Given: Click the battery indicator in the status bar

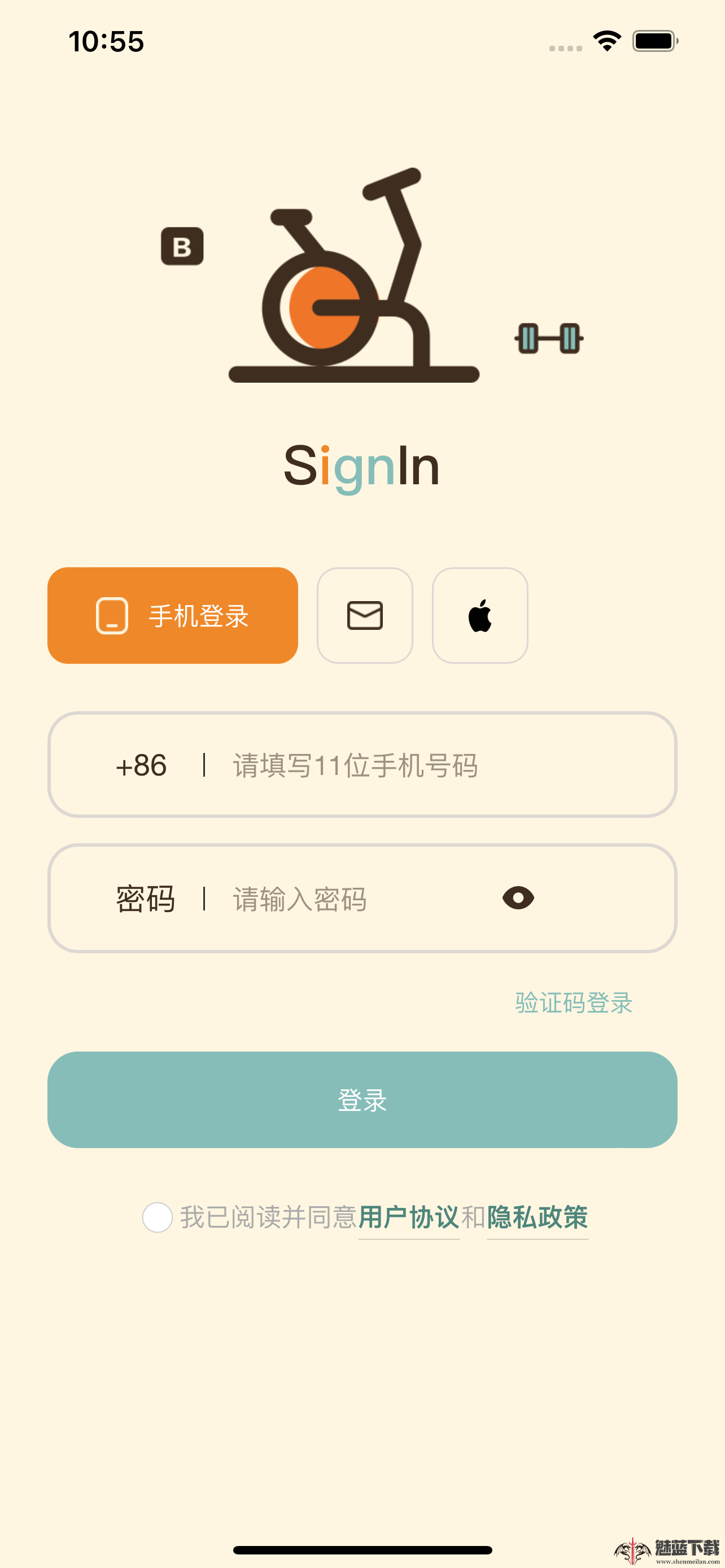Looking at the screenshot, I should [x=654, y=40].
